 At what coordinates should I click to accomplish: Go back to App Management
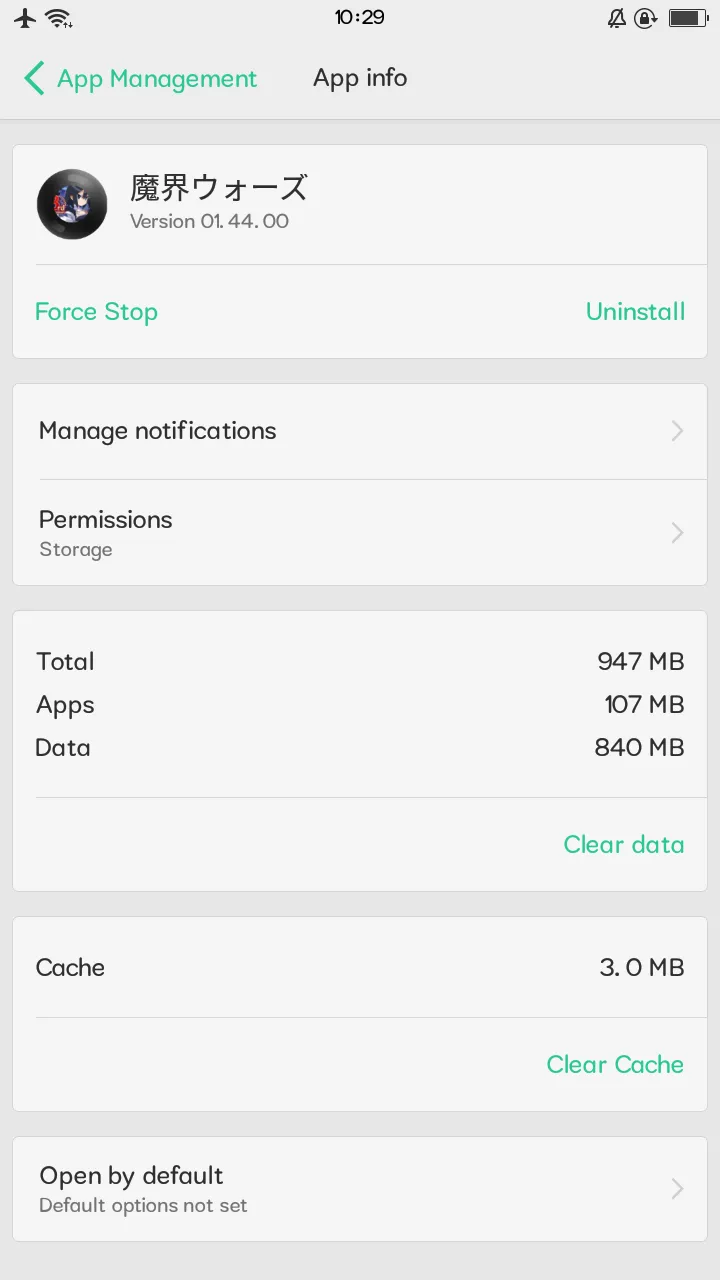140,78
